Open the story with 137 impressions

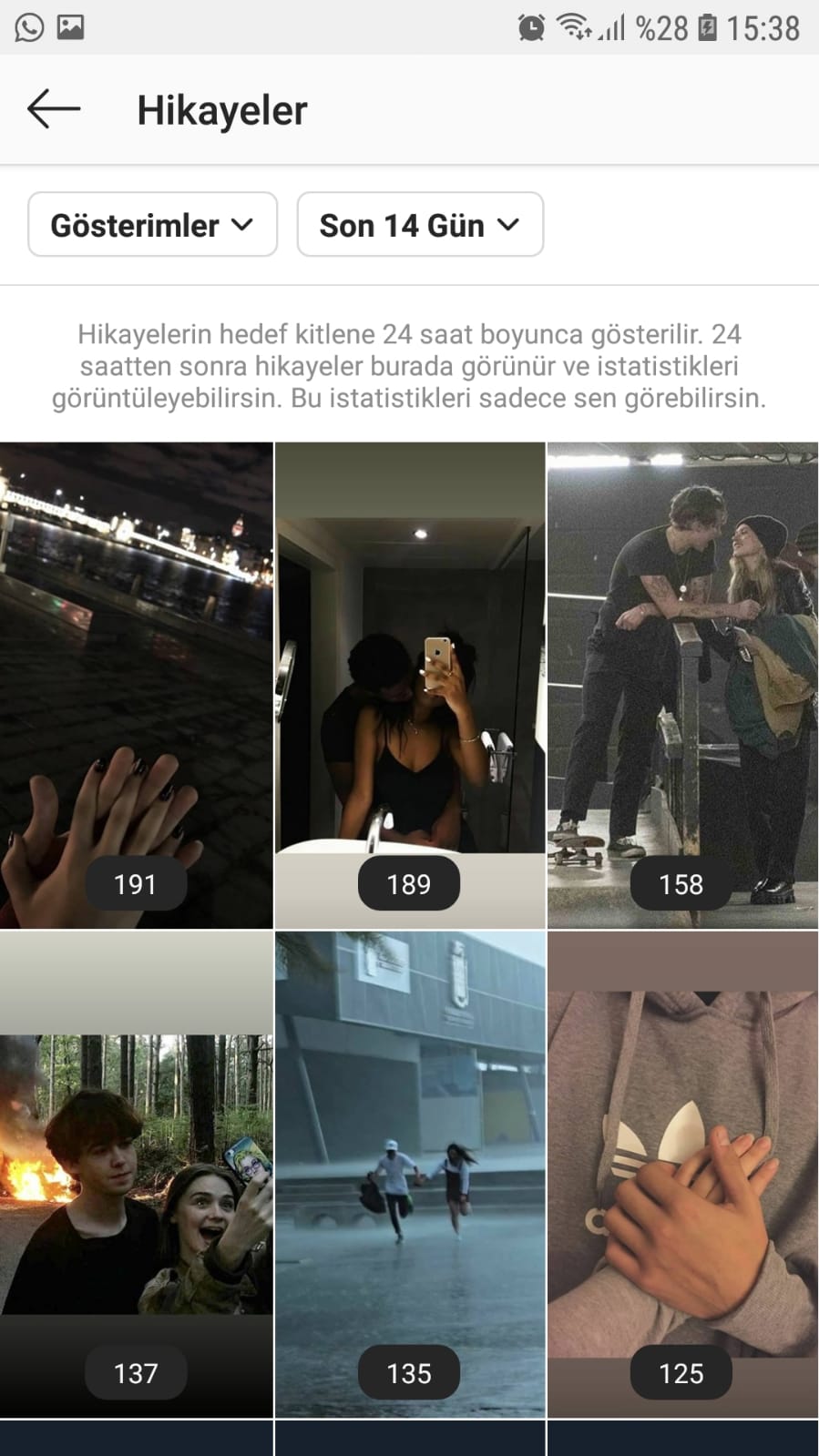point(136,1175)
